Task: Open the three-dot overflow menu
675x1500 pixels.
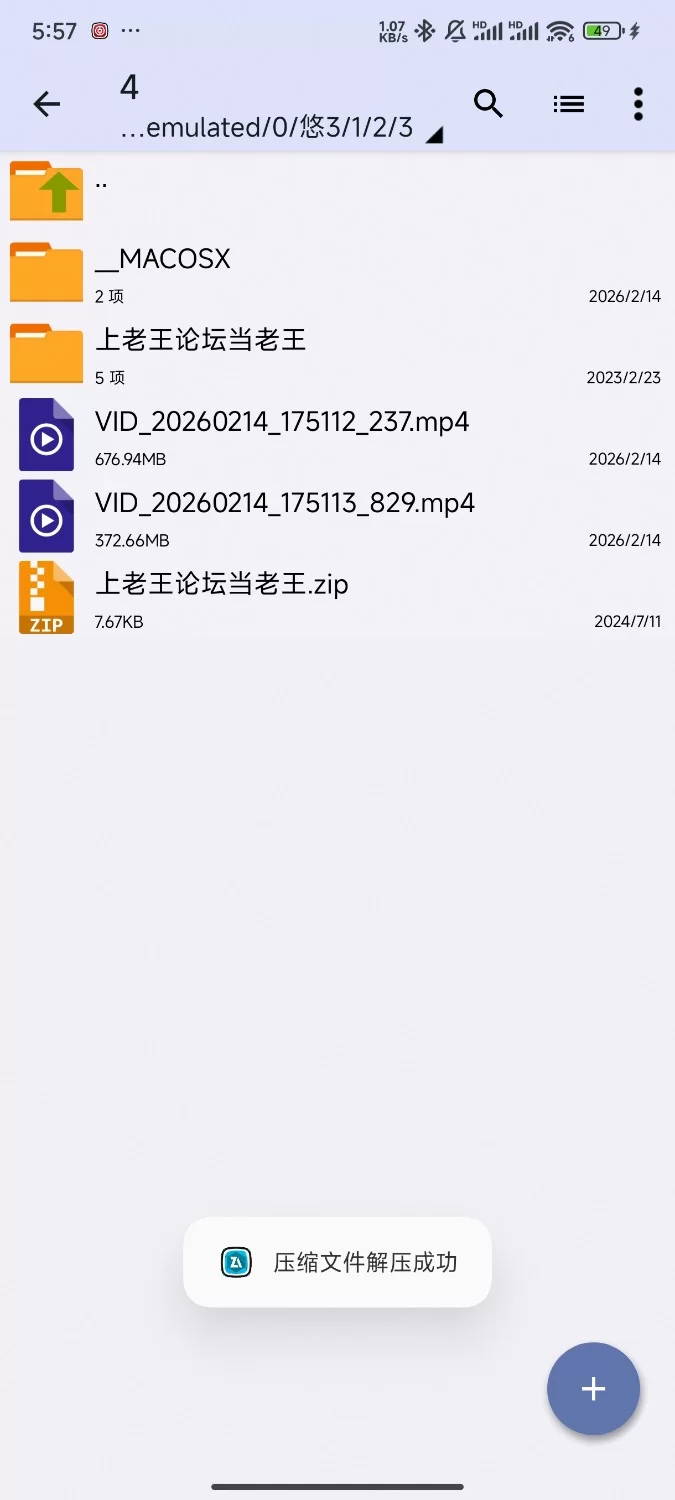Action: click(x=638, y=104)
